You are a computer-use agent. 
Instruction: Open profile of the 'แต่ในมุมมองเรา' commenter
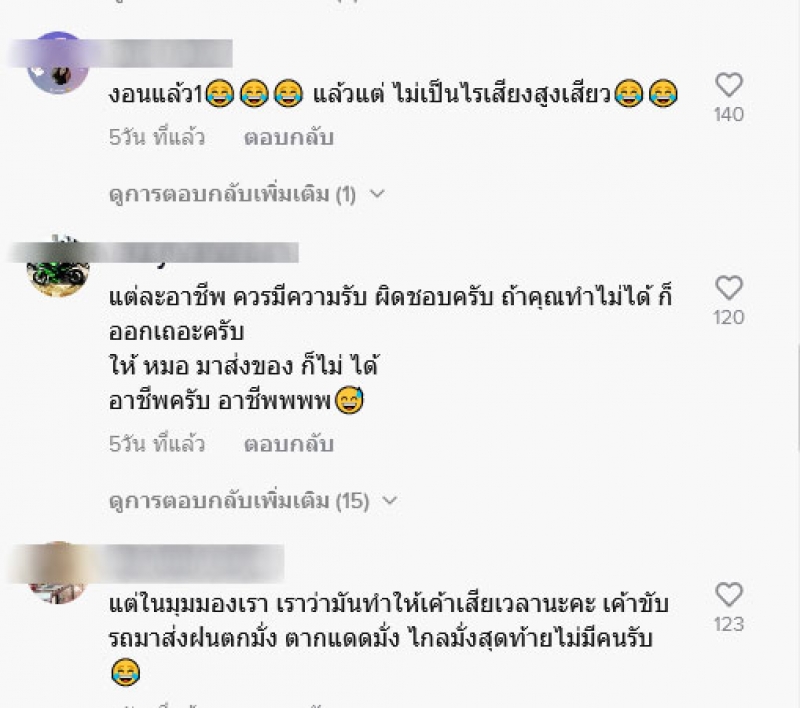click(x=58, y=574)
